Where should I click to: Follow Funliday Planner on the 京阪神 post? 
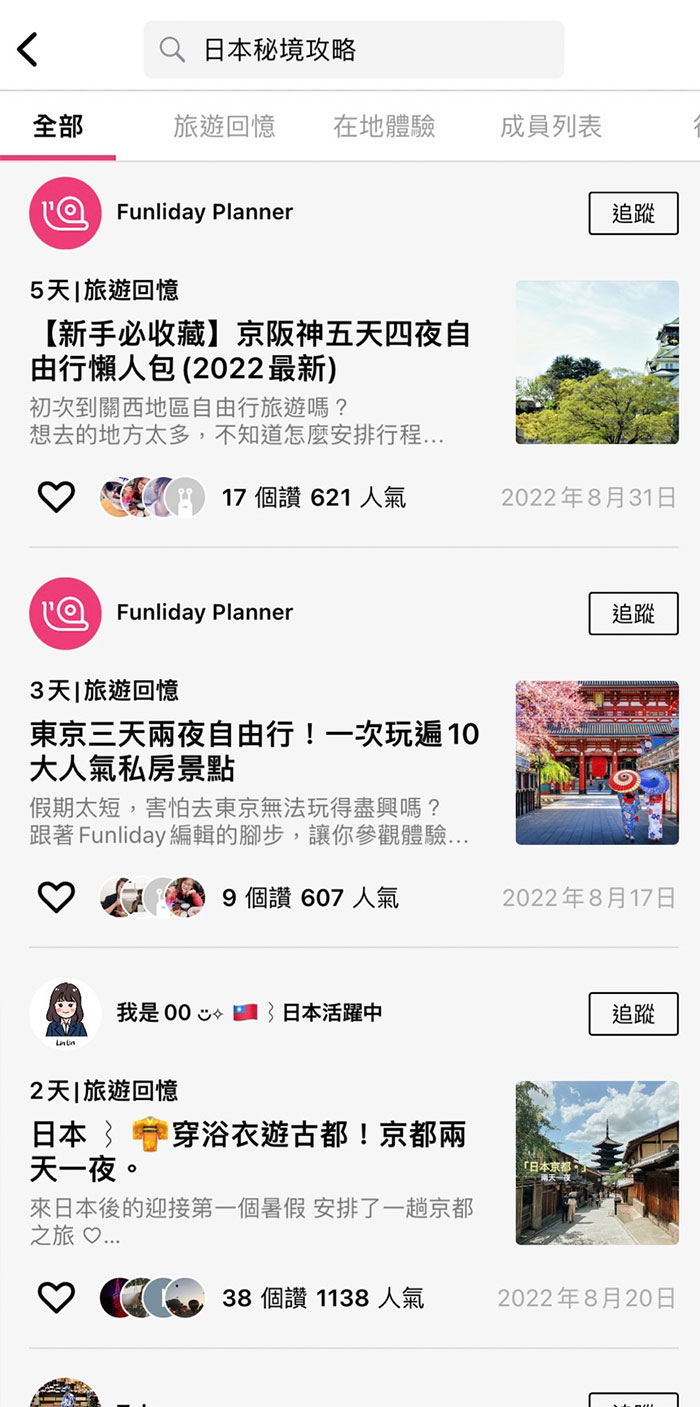coord(633,213)
